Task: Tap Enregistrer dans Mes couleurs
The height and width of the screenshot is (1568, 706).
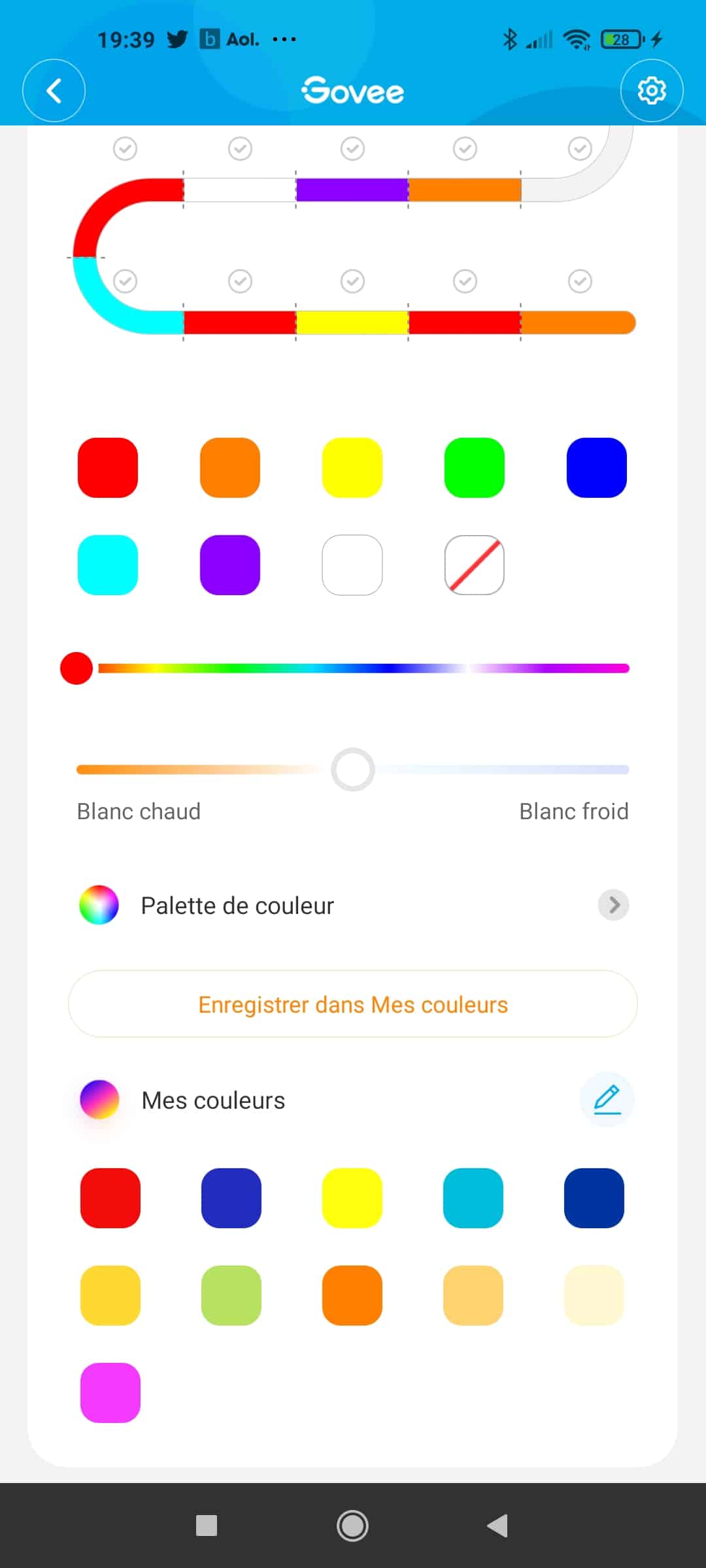Action: coord(353,1004)
